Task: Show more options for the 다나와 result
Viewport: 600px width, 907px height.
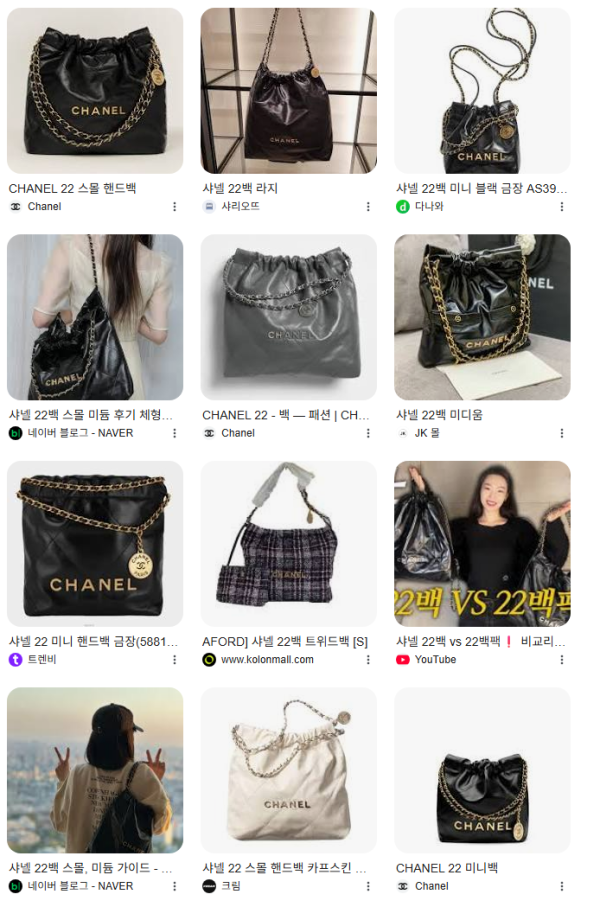Action: pos(562,207)
